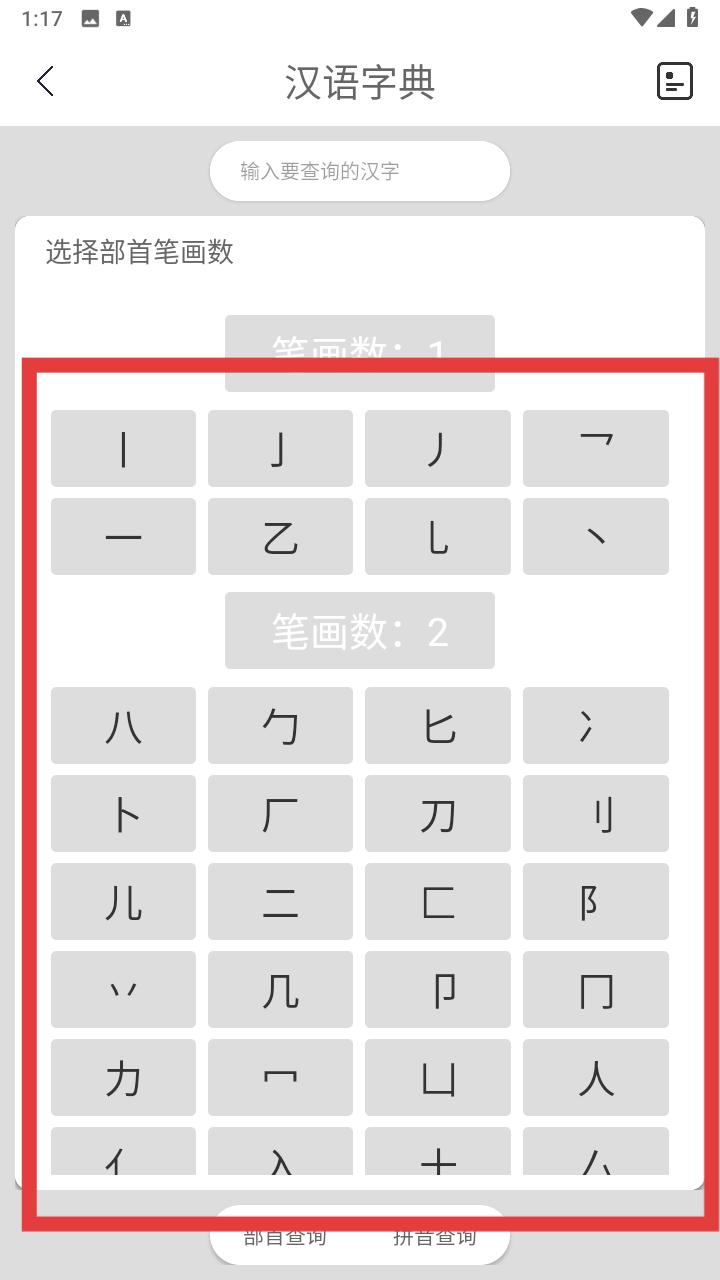The width and height of the screenshot is (720, 1280).
Task: Select the radical 二
Action: tap(280, 902)
